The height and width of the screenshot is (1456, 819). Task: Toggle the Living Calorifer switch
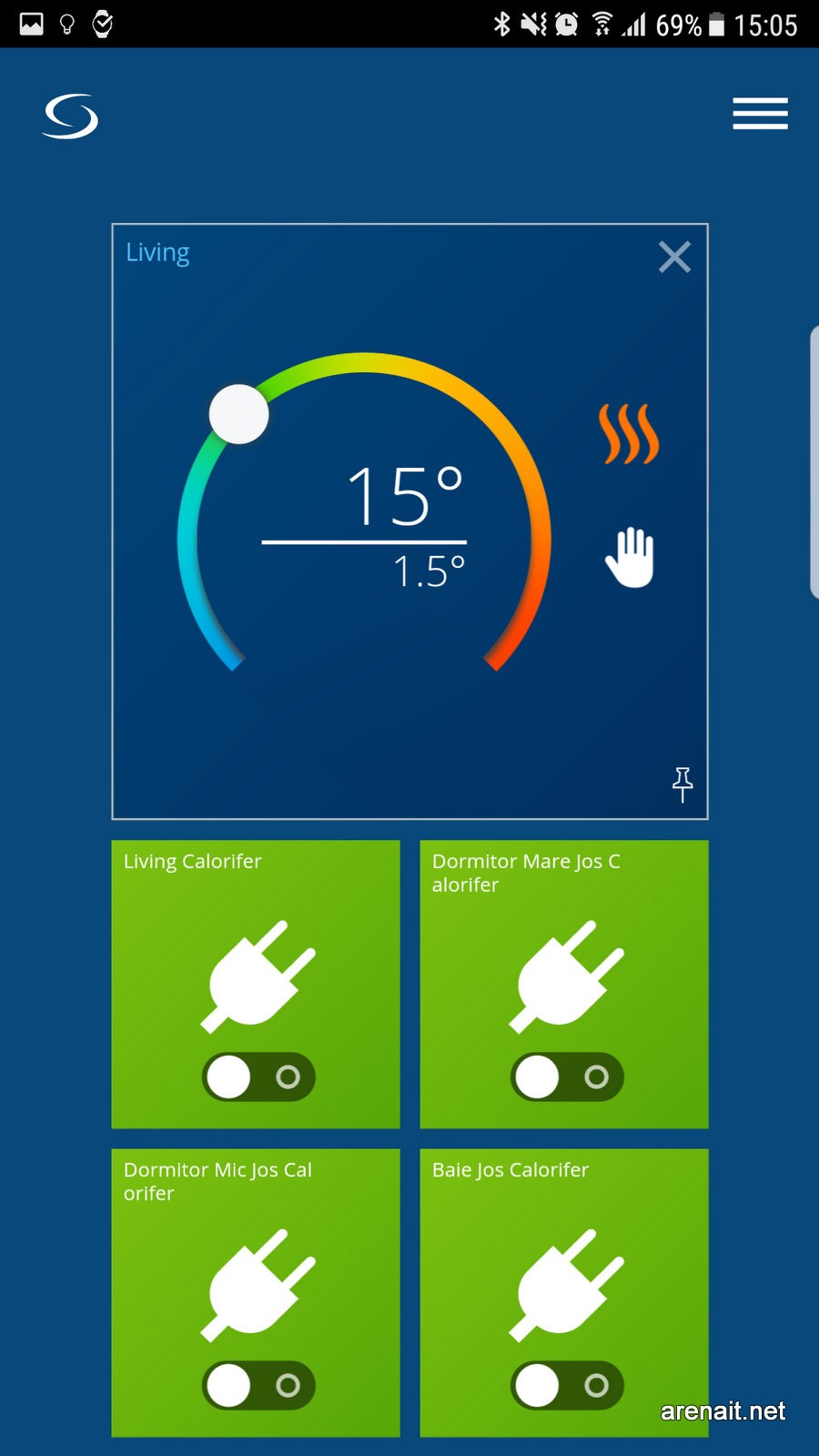(x=258, y=1077)
